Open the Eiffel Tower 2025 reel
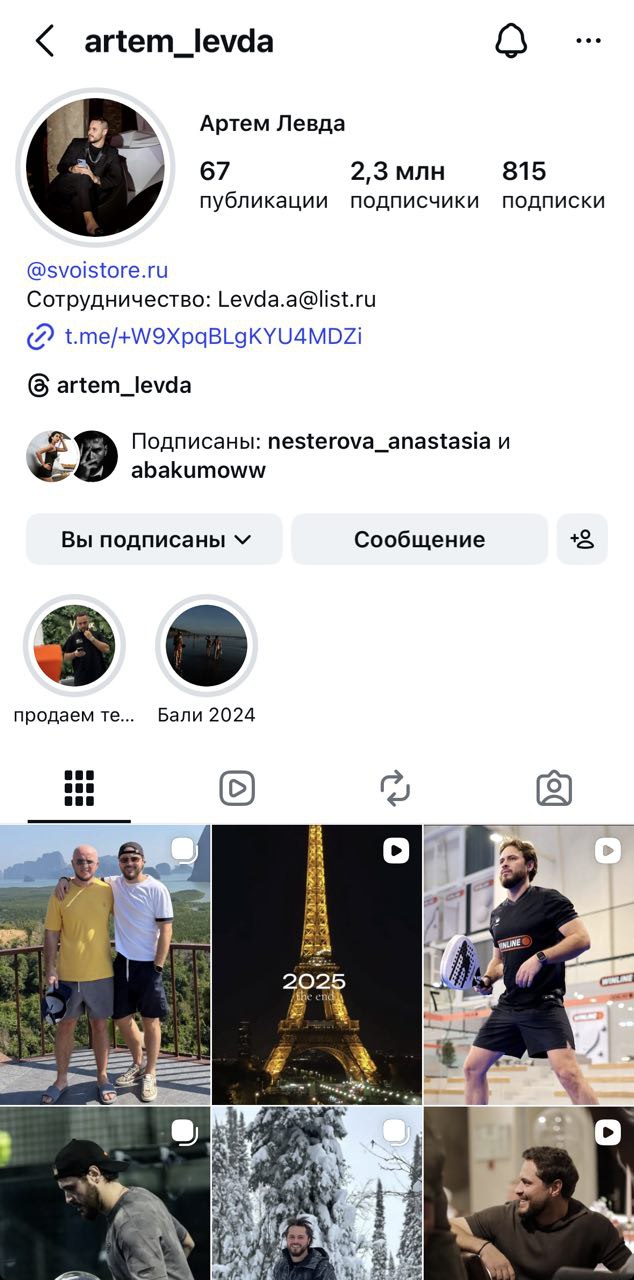Screen dimensions: 634x1280 click(316, 964)
